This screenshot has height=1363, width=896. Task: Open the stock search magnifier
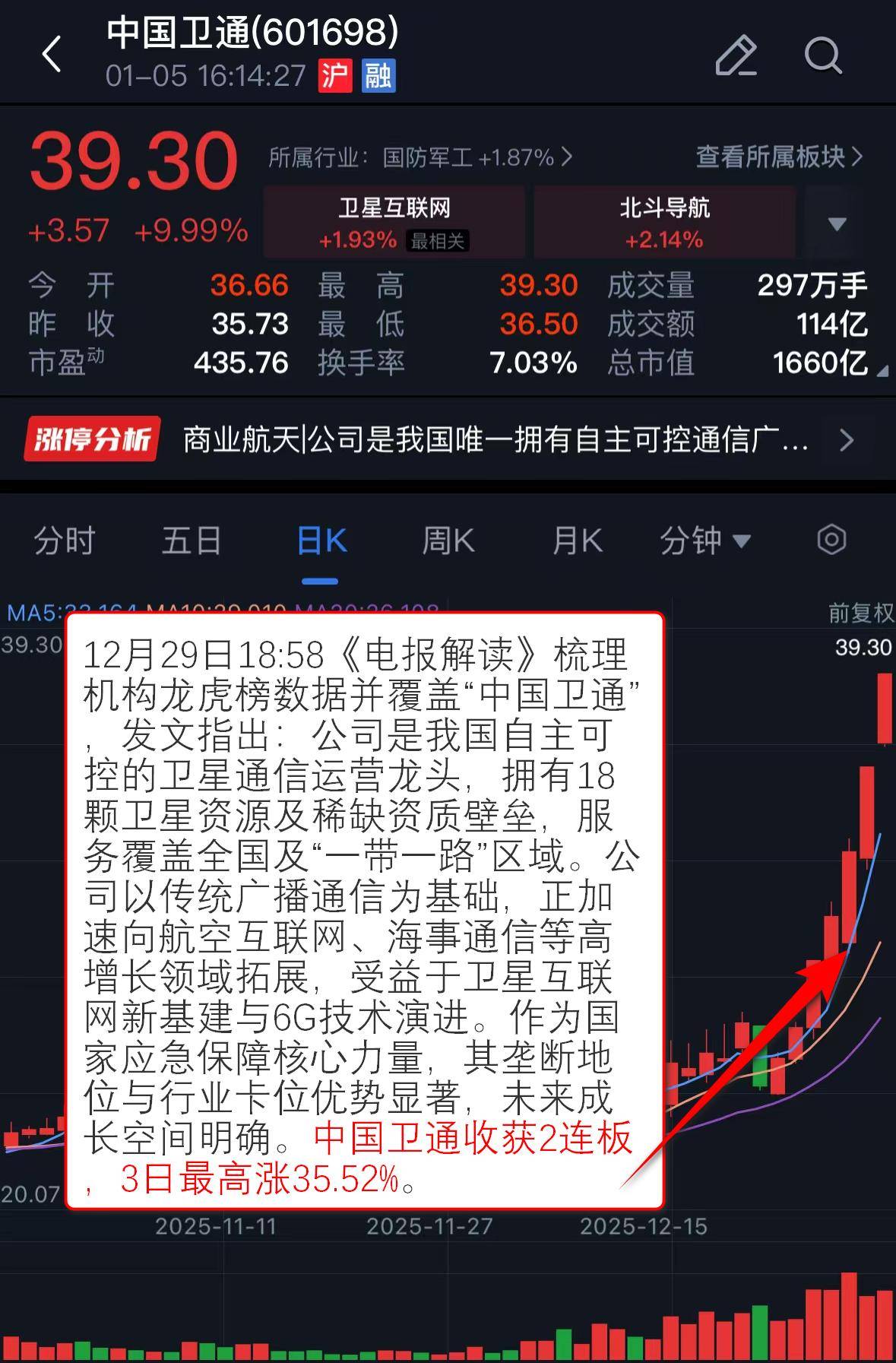pos(823,55)
